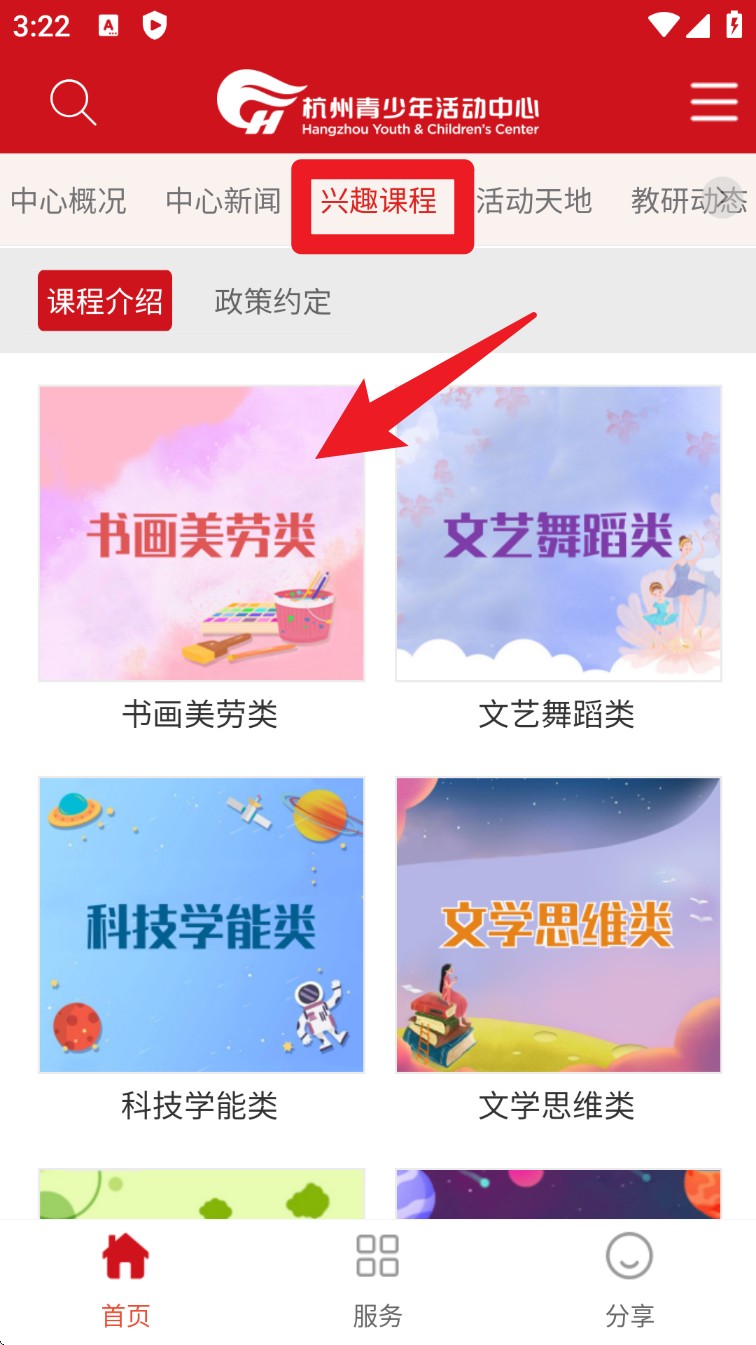The width and height of the screenshot is (756, 1345).
Task: Switch to 政策约定 sub-tab
Action: (273, 301)
